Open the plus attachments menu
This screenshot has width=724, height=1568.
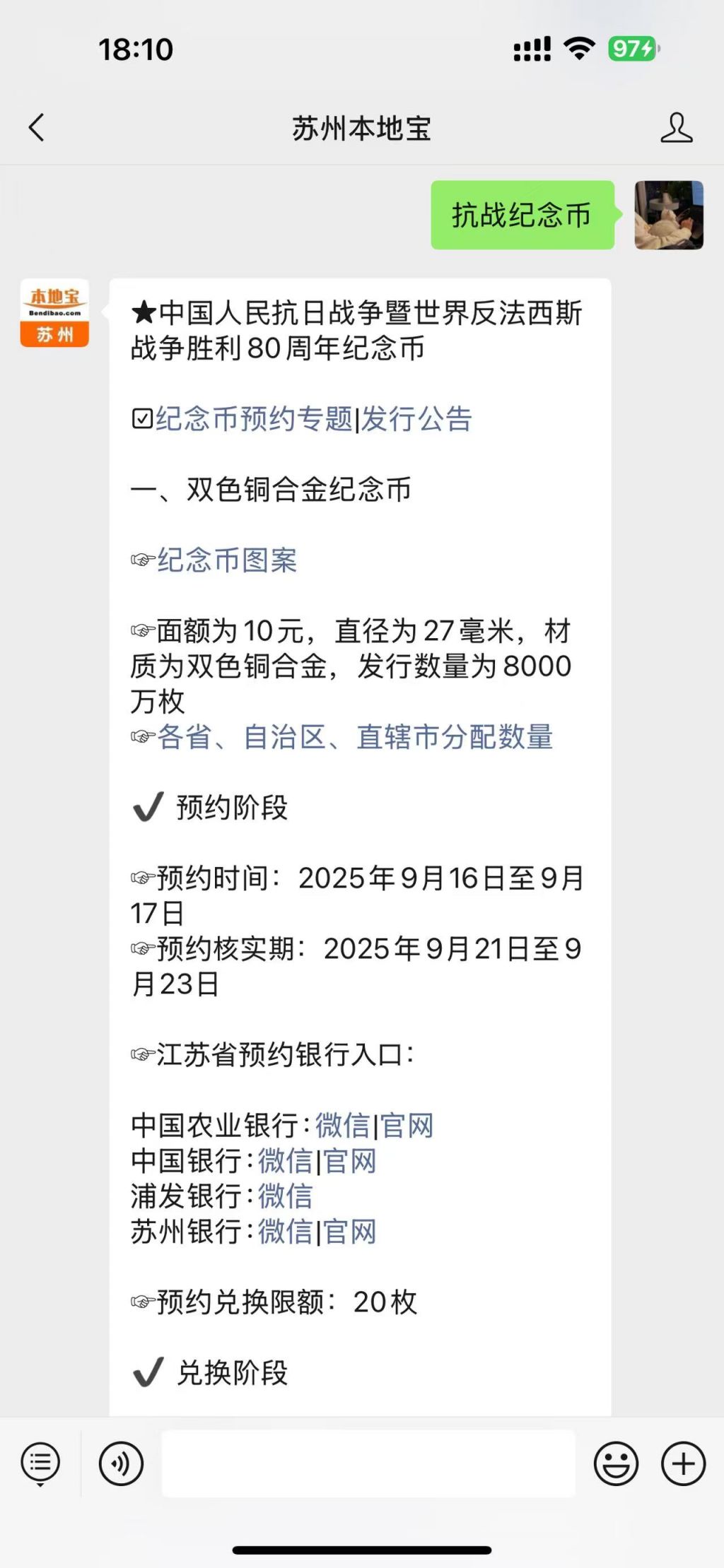click(x=683, y=1463)
